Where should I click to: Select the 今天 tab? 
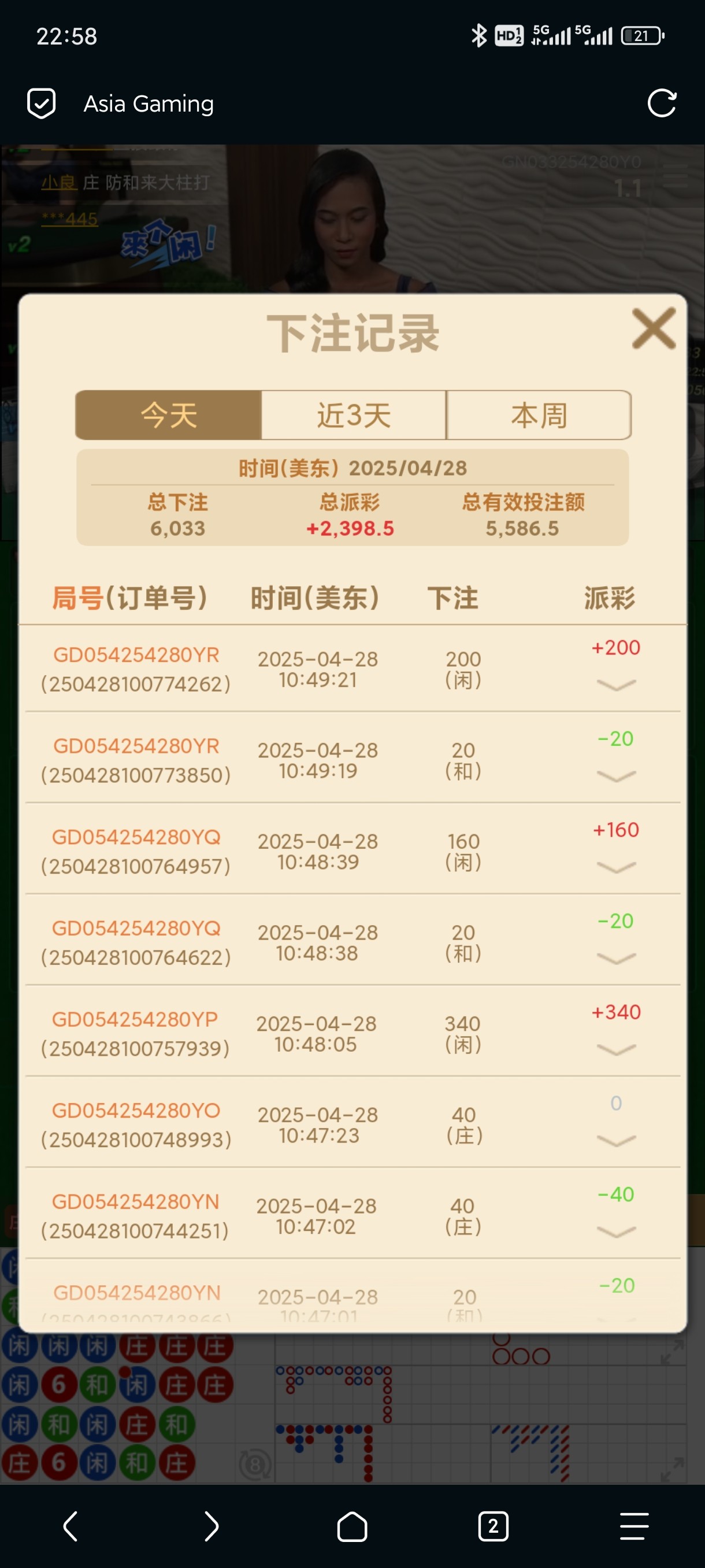tap(169, 415)
